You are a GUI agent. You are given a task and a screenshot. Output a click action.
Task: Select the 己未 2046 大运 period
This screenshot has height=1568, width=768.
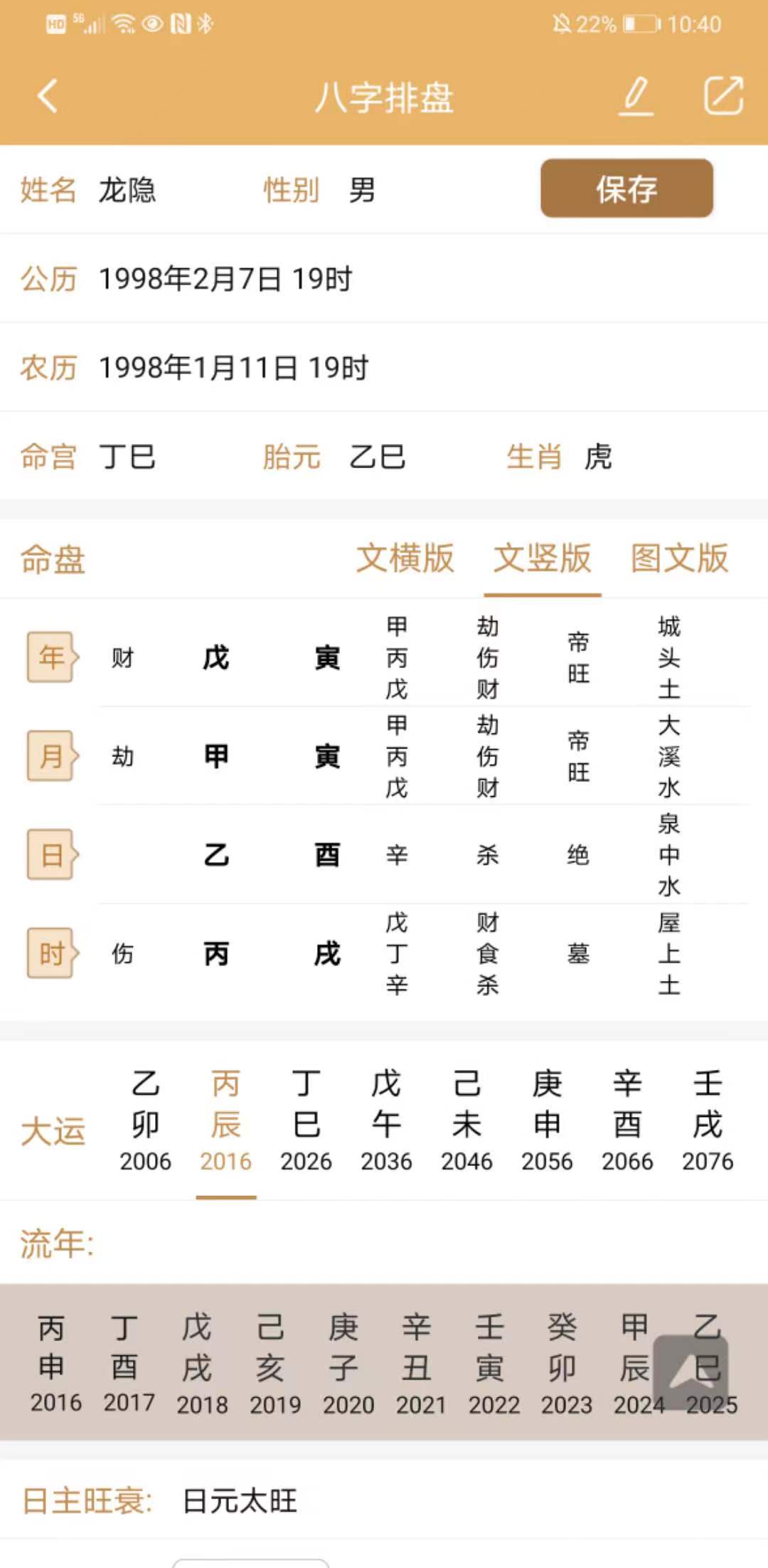[466, 1122]
